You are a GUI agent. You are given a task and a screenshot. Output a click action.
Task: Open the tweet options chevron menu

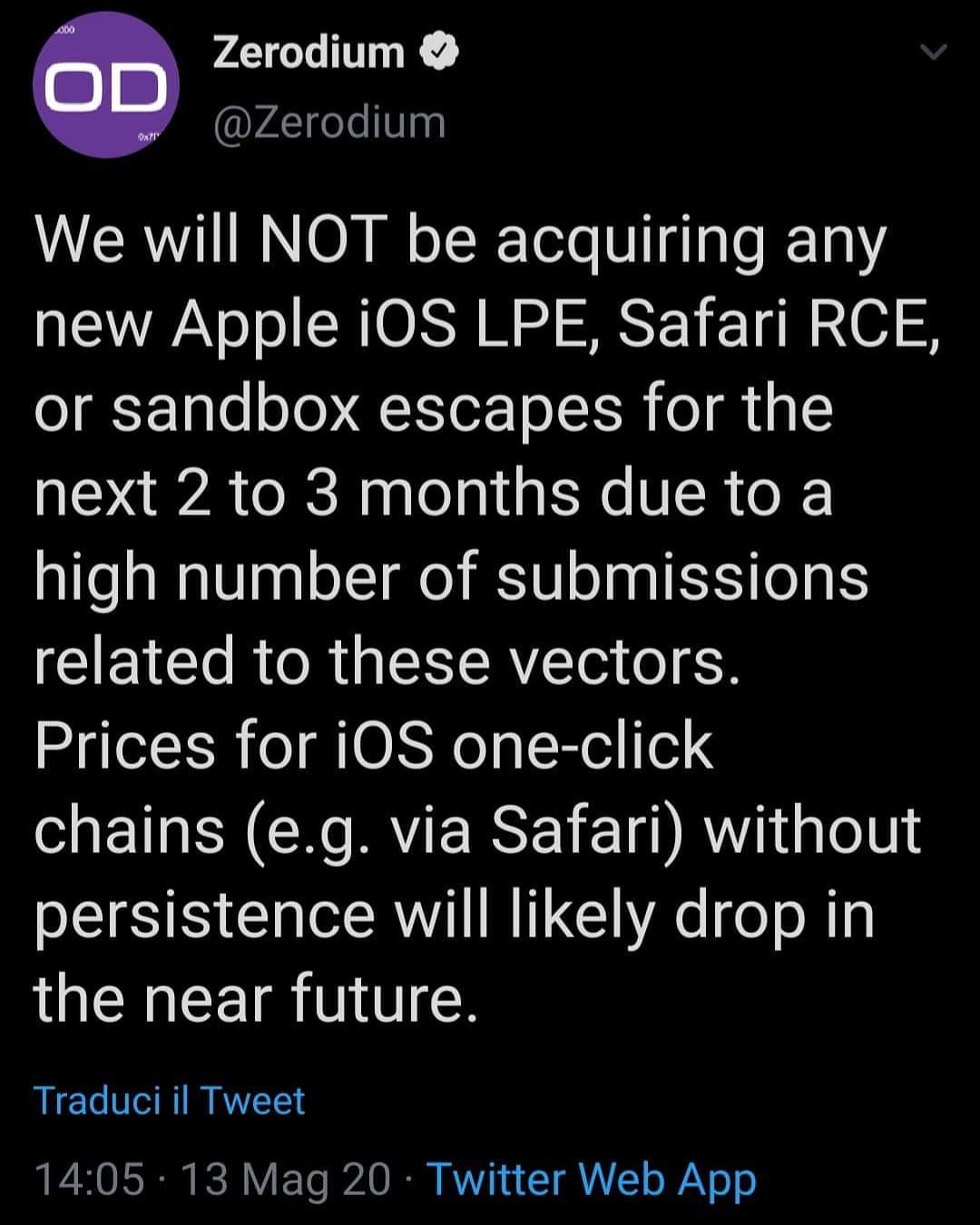tap(933, 53)
